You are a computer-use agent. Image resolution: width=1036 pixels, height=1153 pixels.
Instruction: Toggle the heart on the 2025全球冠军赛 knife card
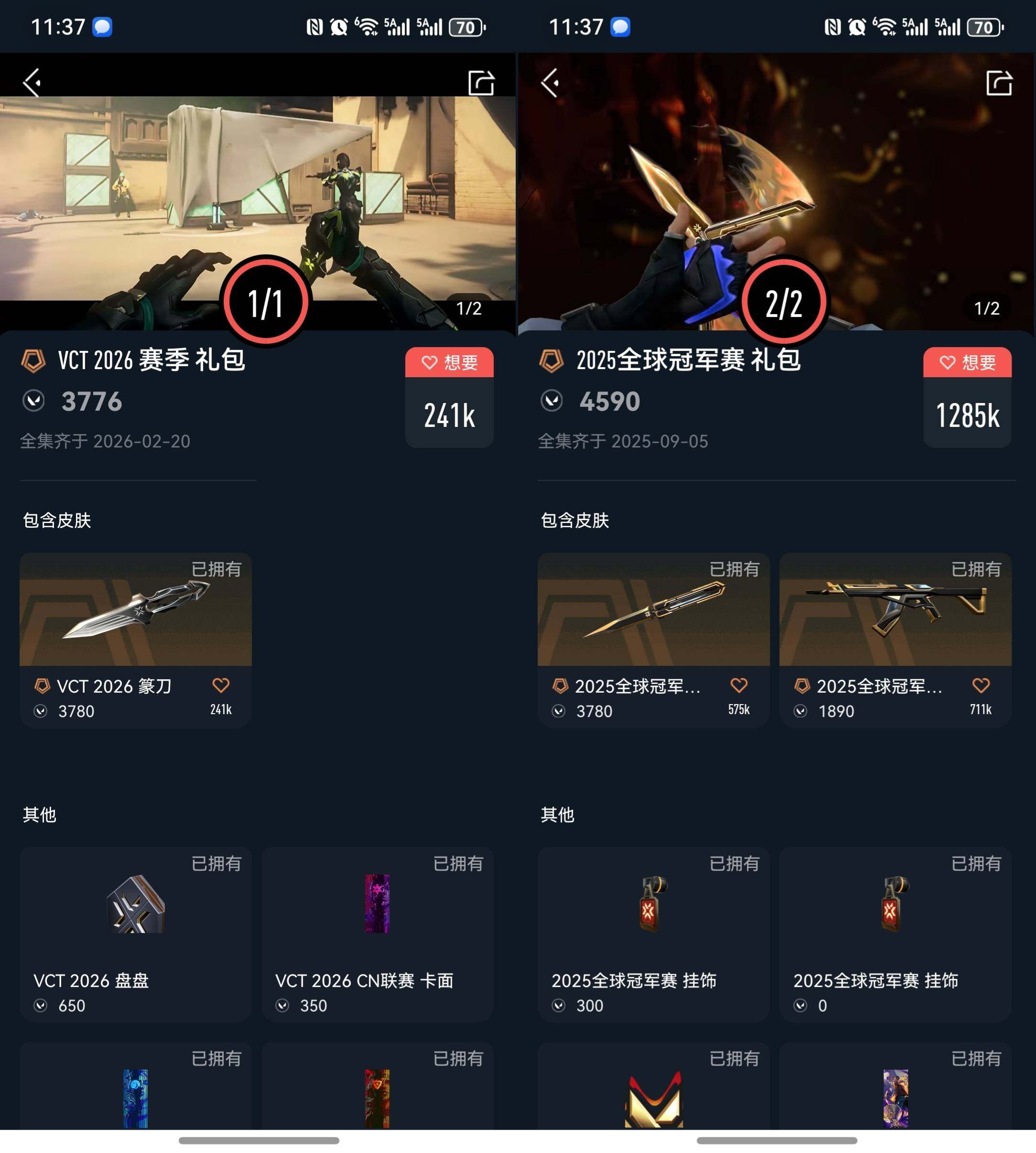tap(740, 686)
